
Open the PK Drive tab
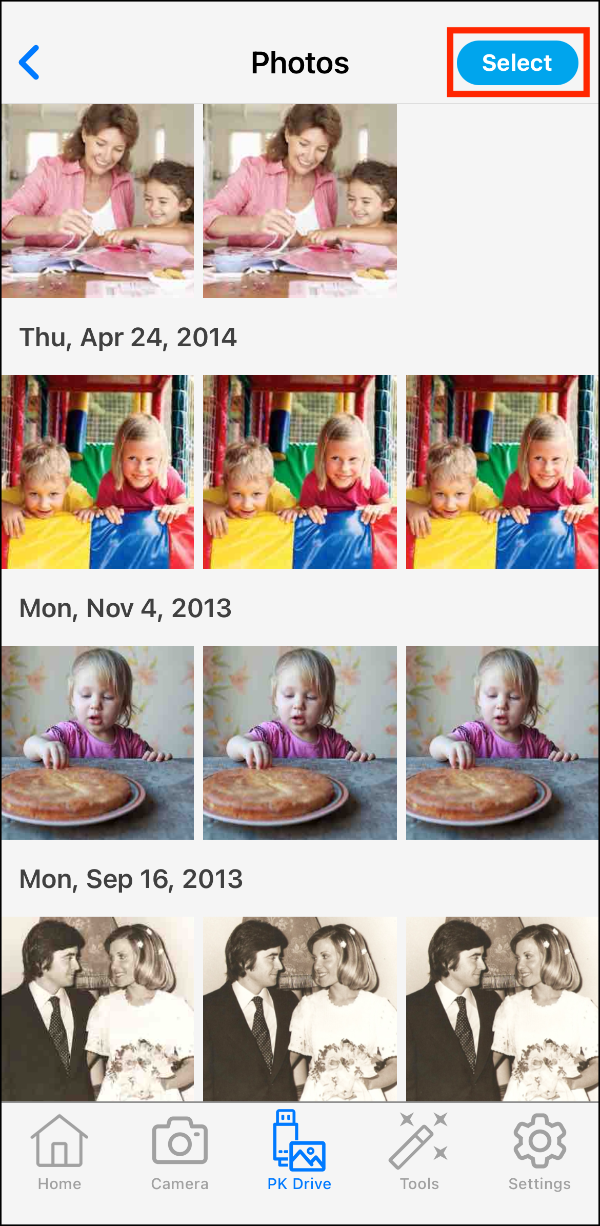click(x=299, y=1154)
